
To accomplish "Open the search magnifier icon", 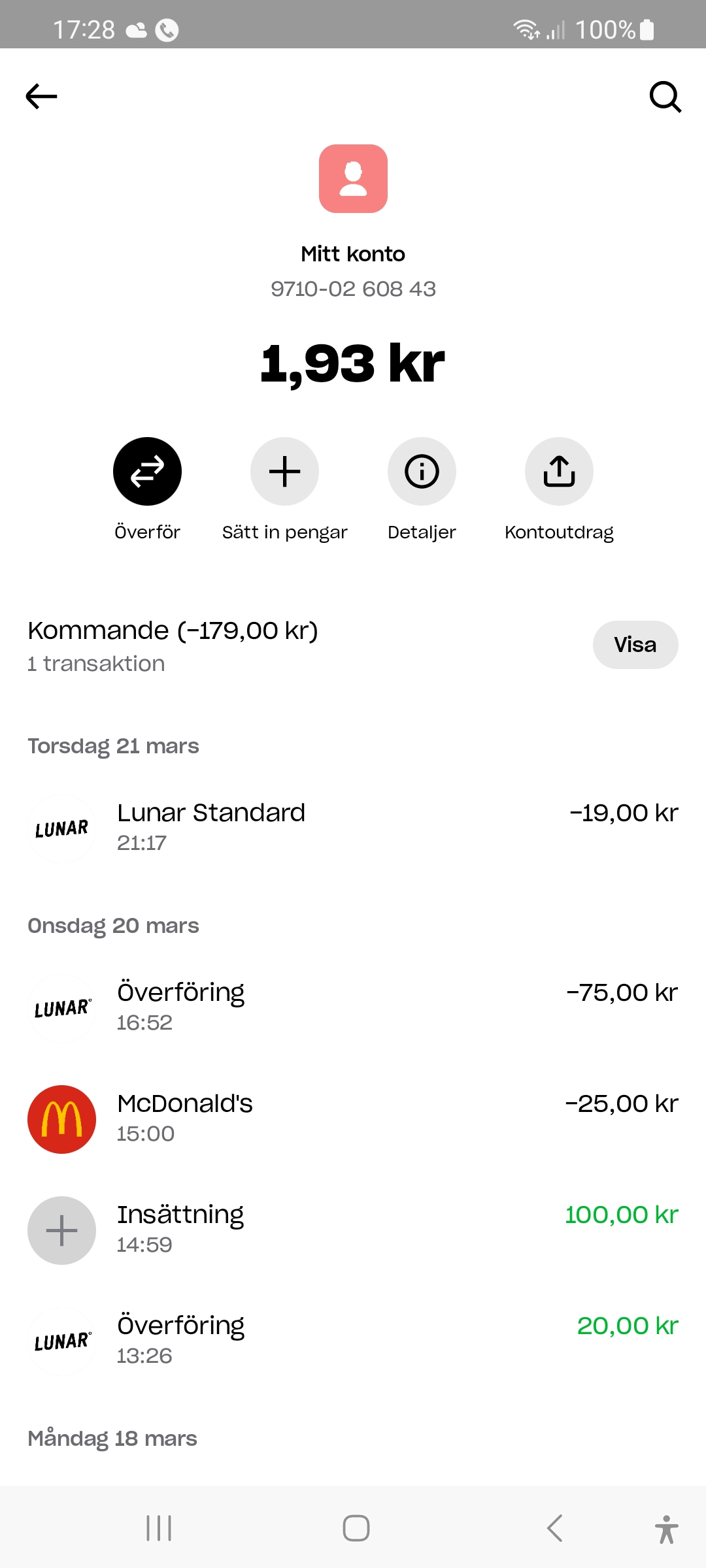I will coord(665,97).
